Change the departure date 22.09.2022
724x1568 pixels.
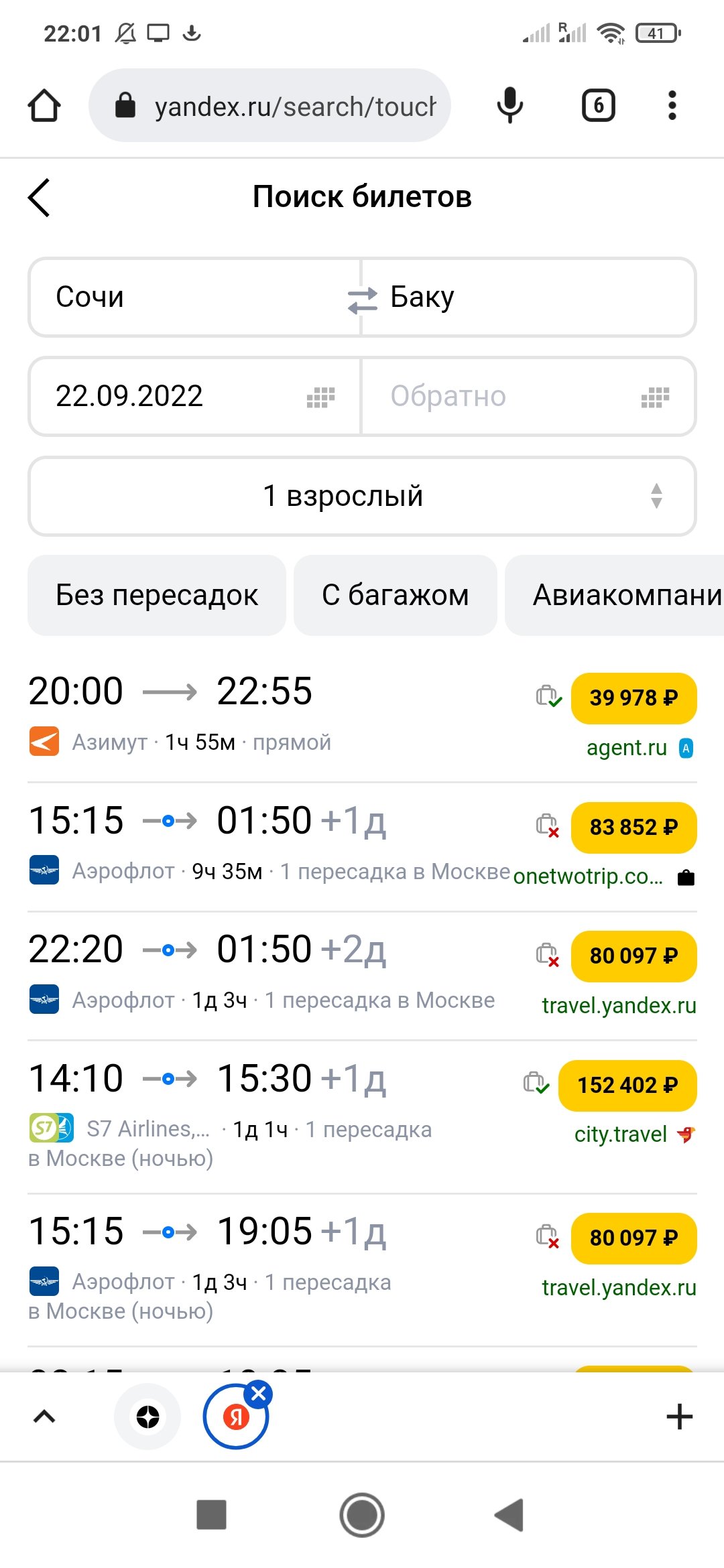click(194, 396)
